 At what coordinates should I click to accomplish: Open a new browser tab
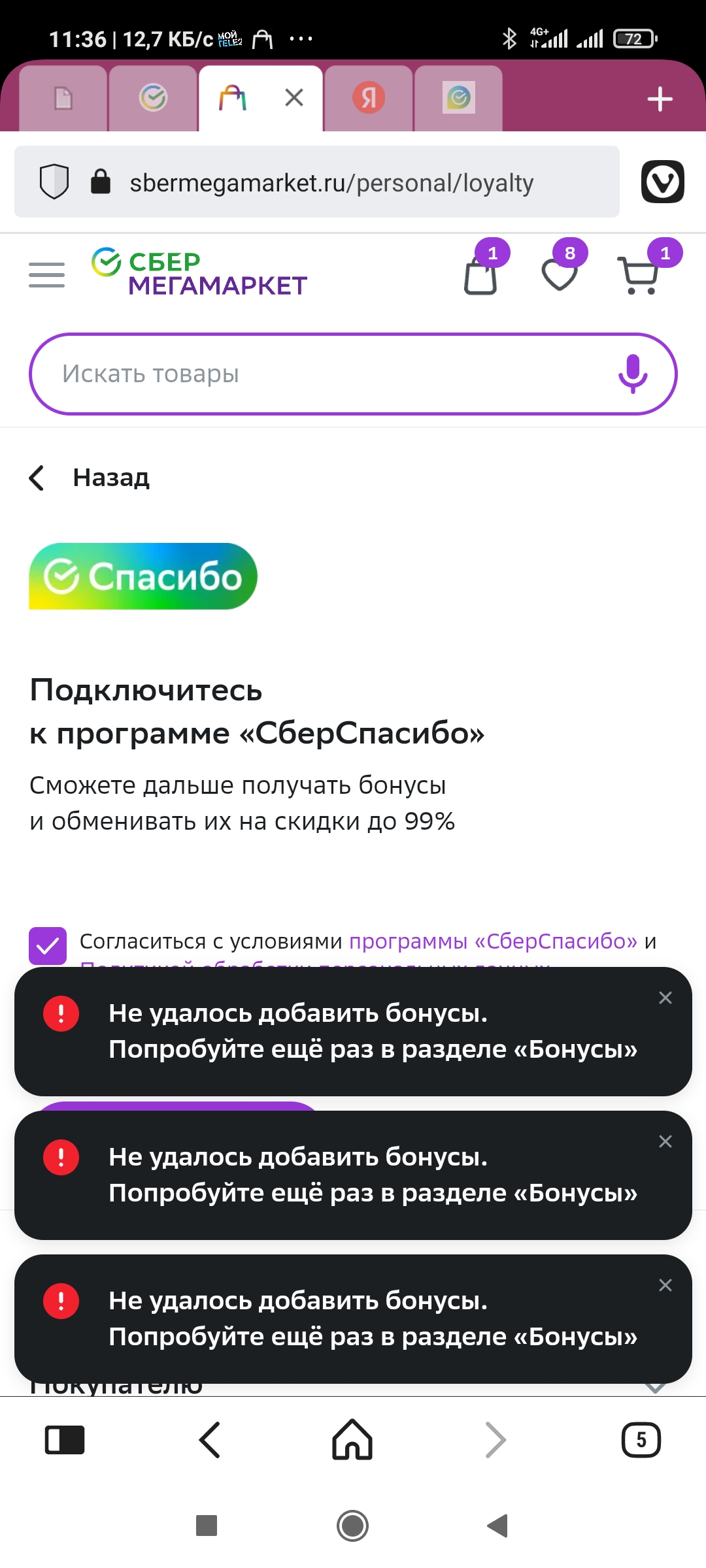[x=660, y=99]
